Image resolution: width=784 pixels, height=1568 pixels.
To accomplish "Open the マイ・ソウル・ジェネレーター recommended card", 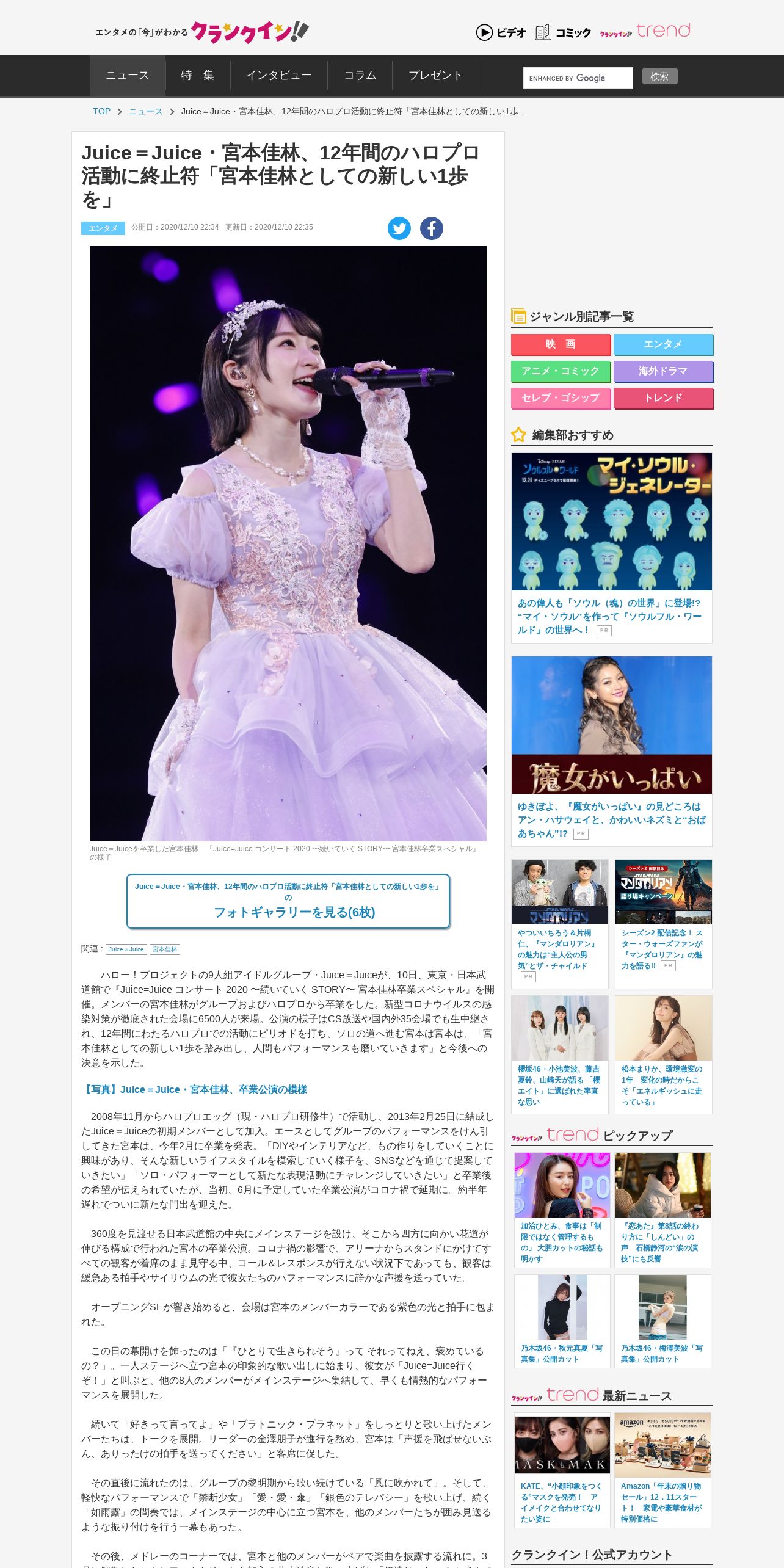I will click(612, 548).
